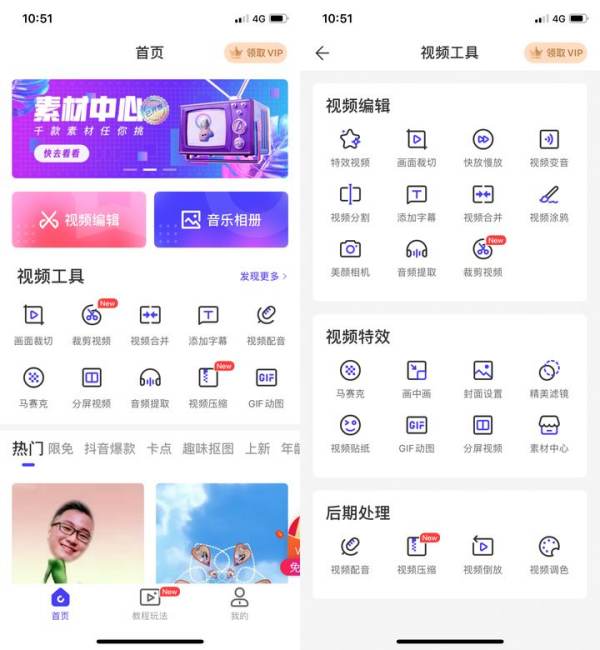This screenshot has height=650, width=600.
Task: Open the 视频编辑 button
Action: point(79,219)
